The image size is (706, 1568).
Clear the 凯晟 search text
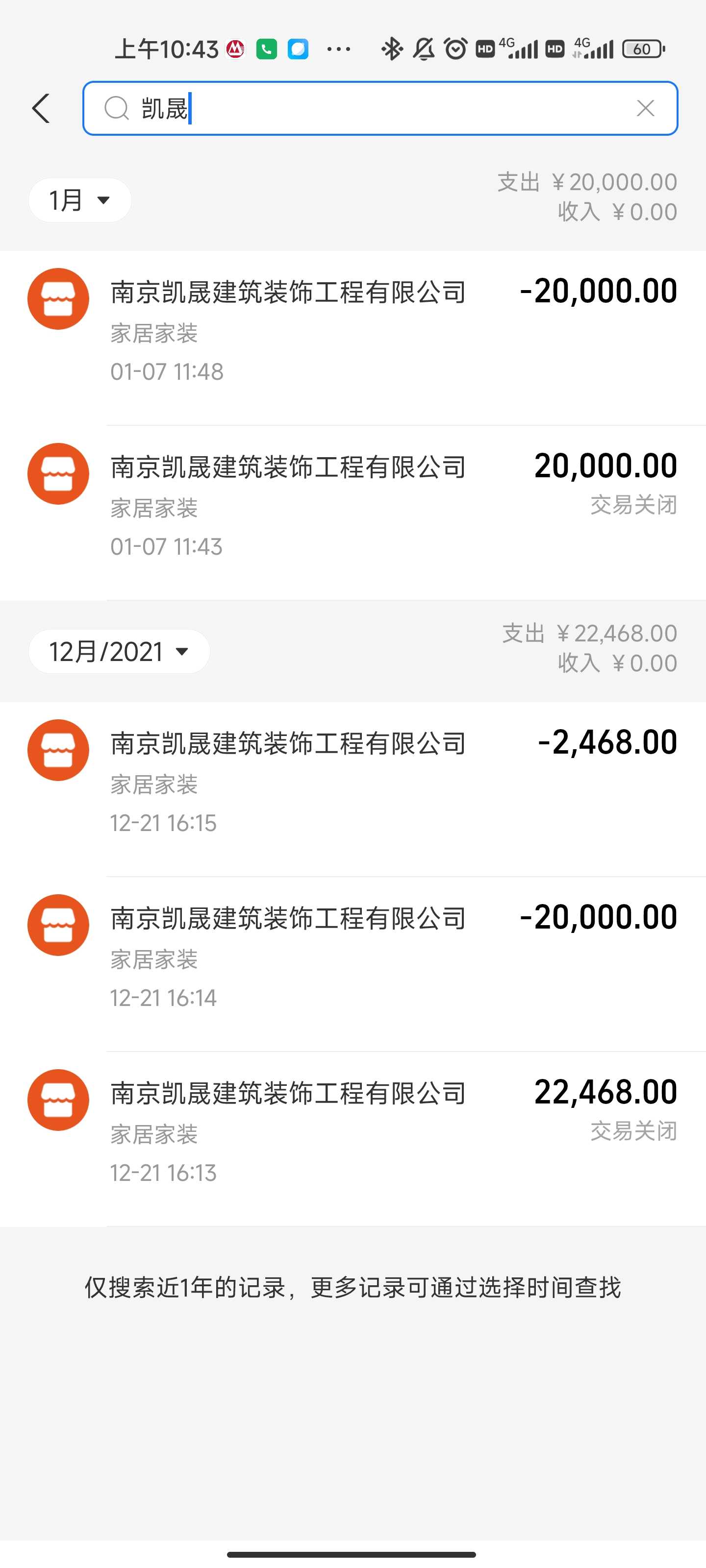click(645, 108)
